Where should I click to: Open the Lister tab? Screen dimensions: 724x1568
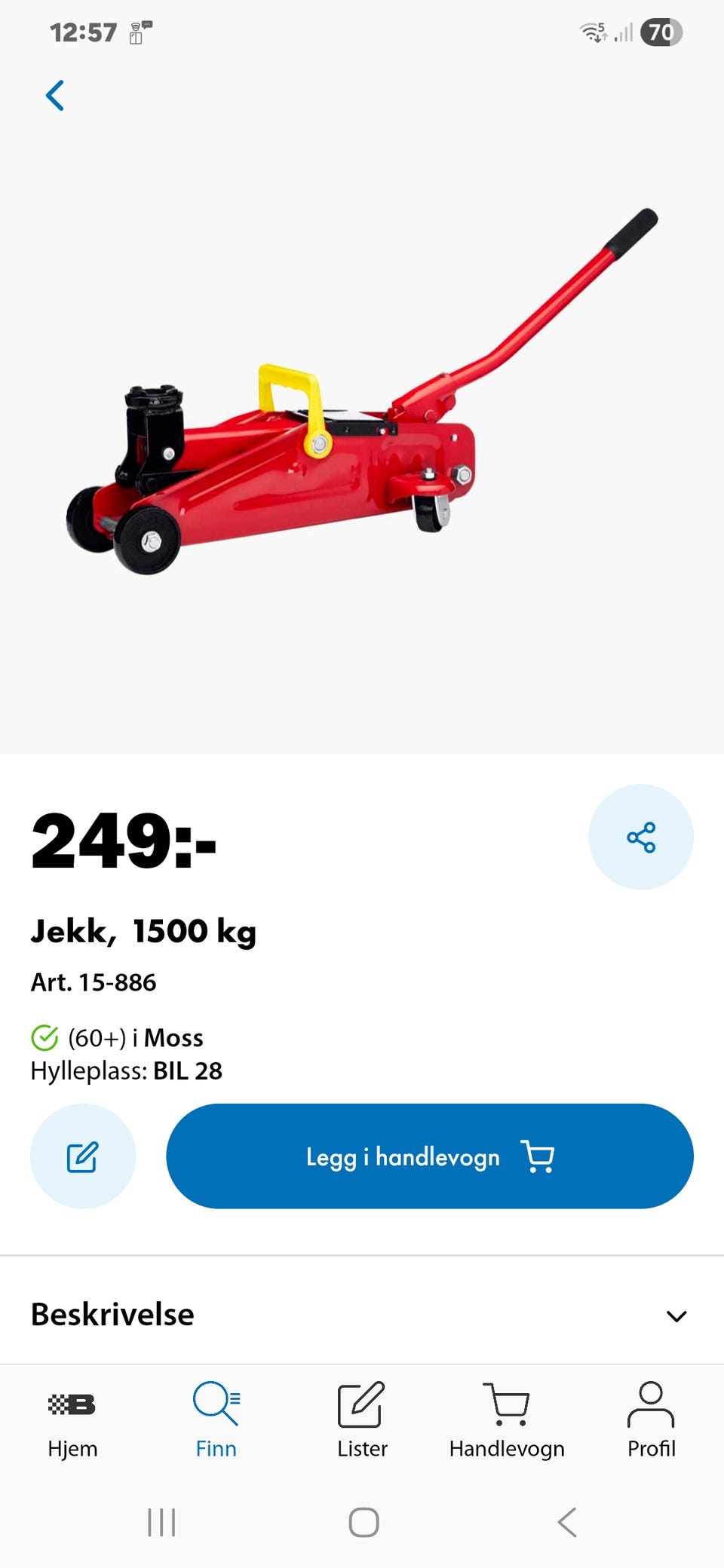(x=362, y=1420)
